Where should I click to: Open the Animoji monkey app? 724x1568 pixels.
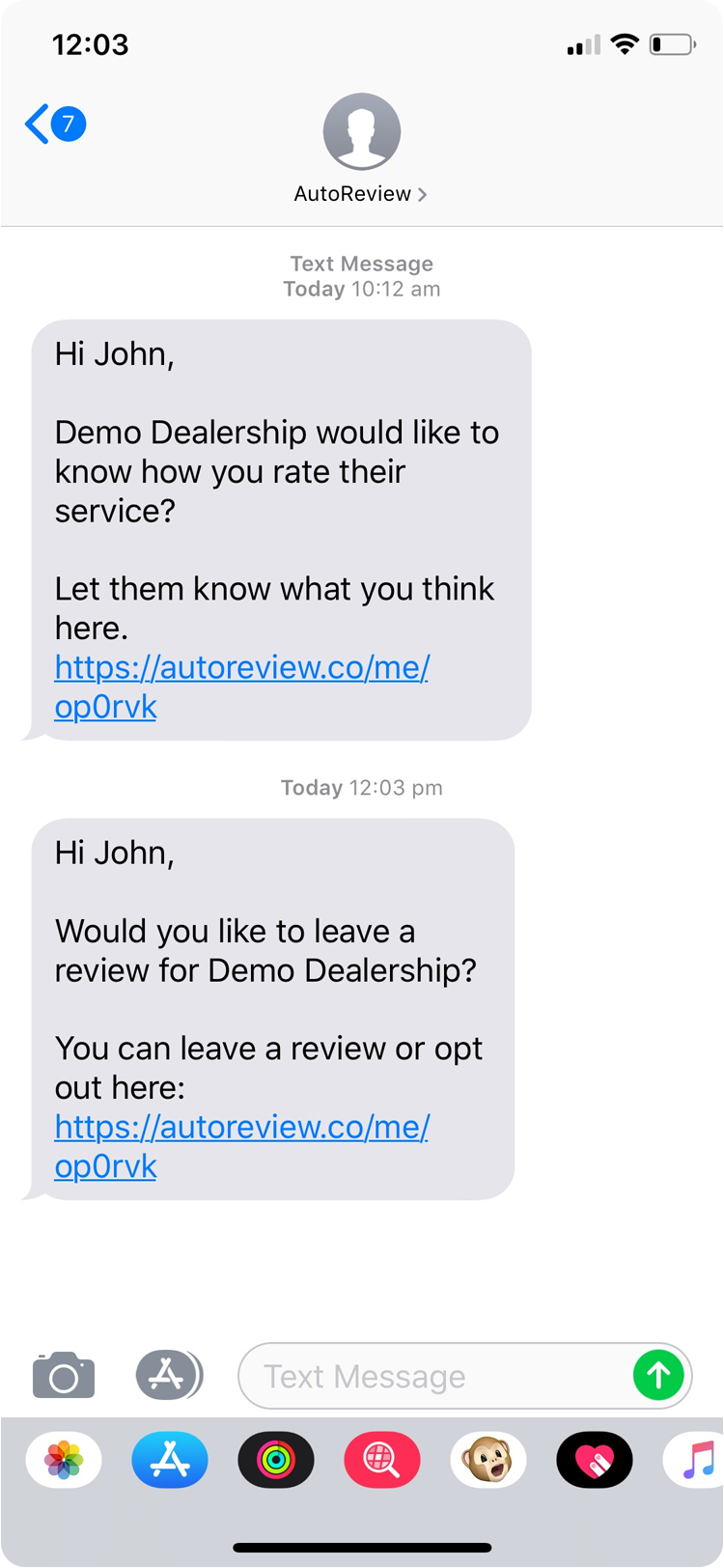click(488, 1459)
